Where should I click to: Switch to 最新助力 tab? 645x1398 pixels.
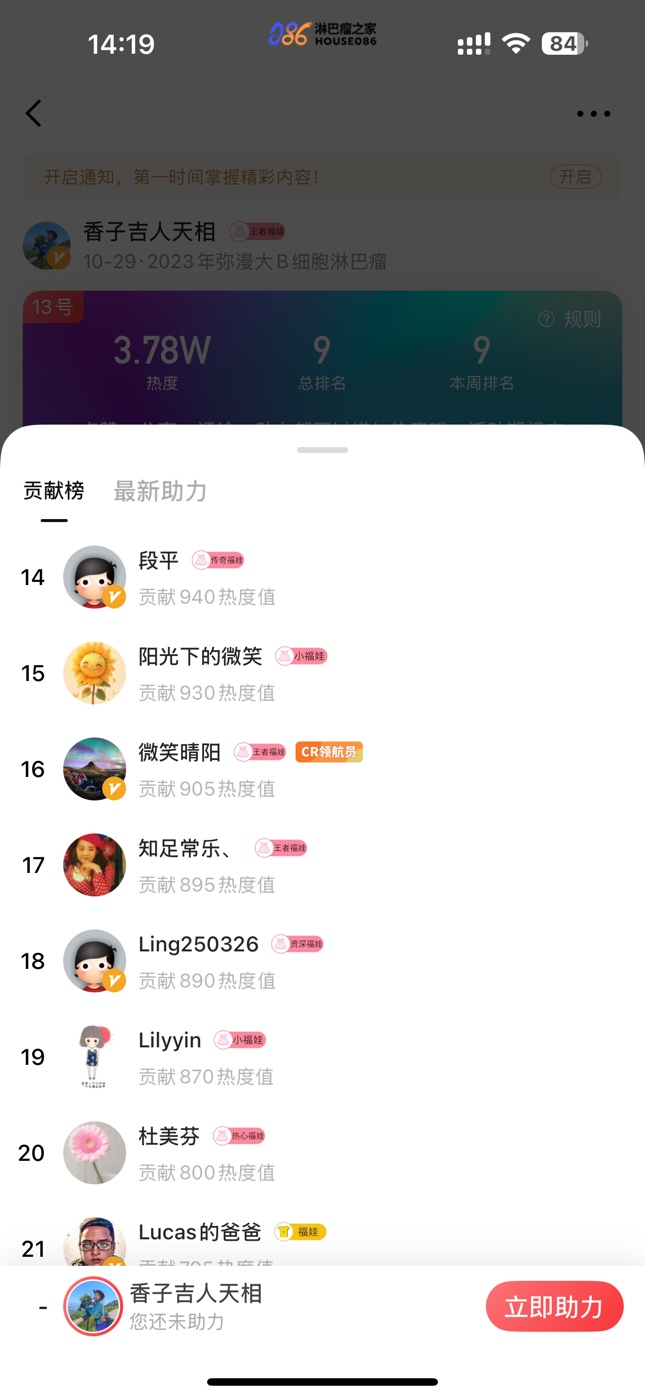(160, 491)
